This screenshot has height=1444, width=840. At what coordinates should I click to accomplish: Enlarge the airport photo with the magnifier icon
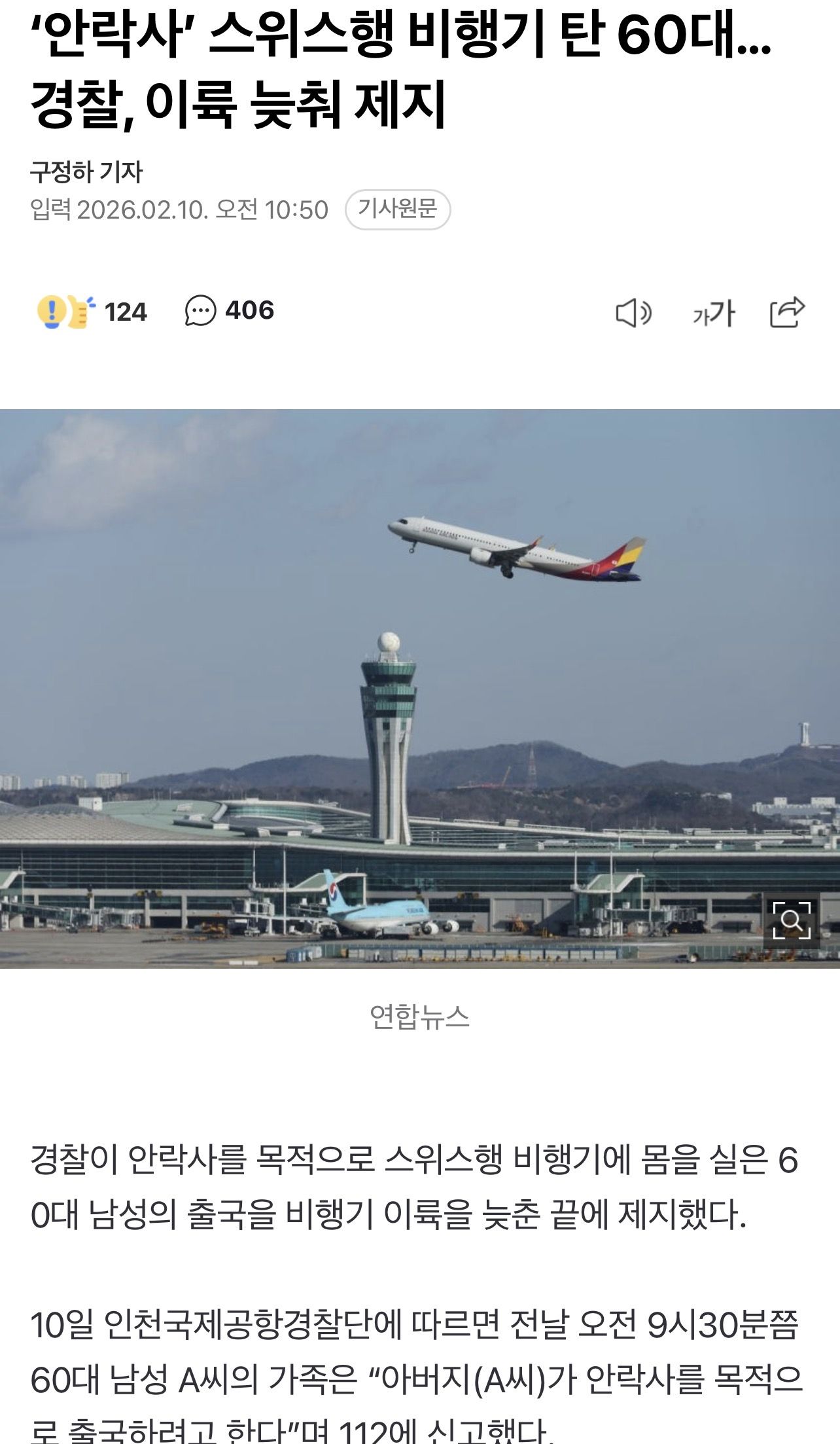coord(791,920)
